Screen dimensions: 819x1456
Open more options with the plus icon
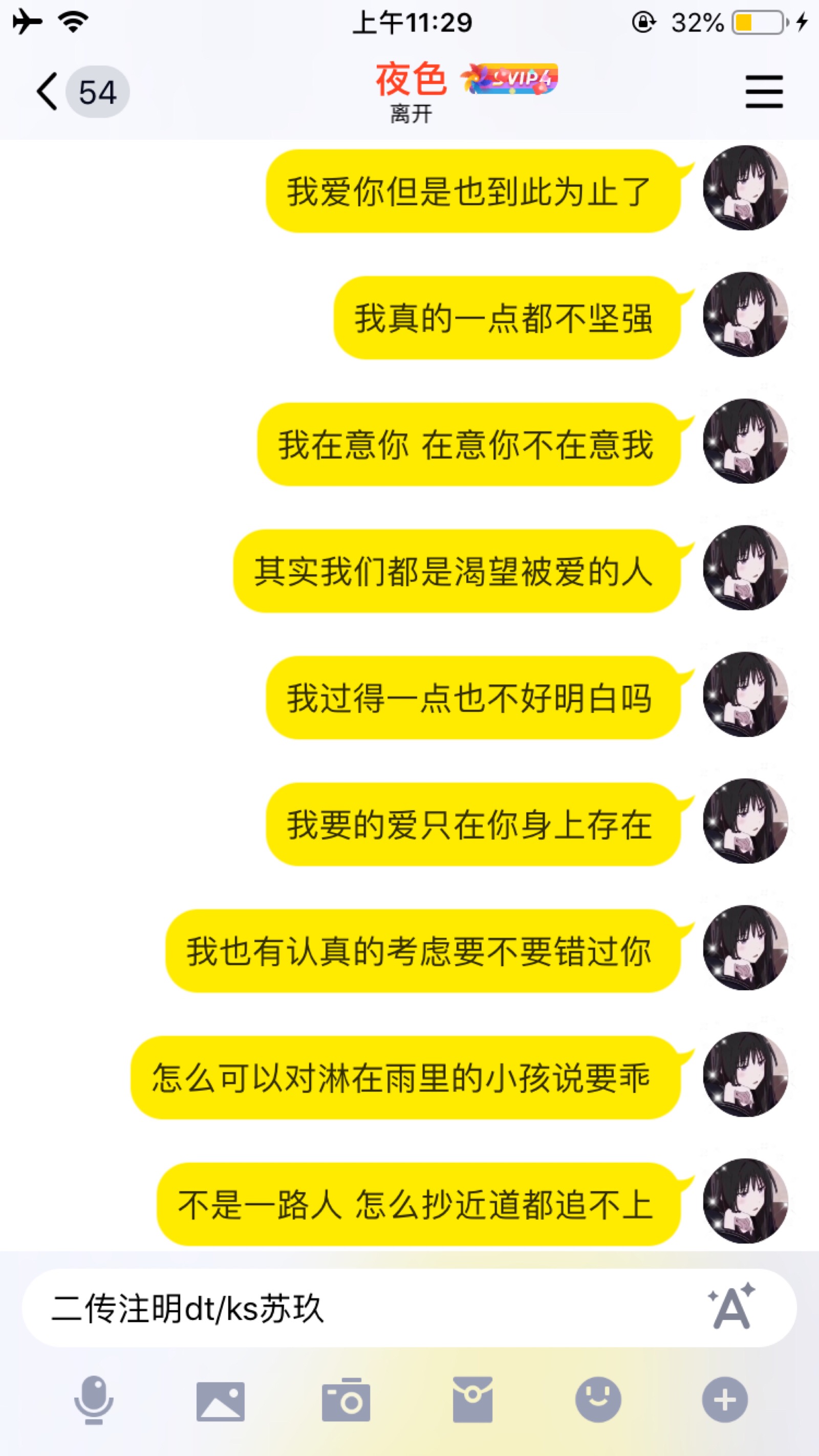pyautogui.click(x=725, y=1401)
